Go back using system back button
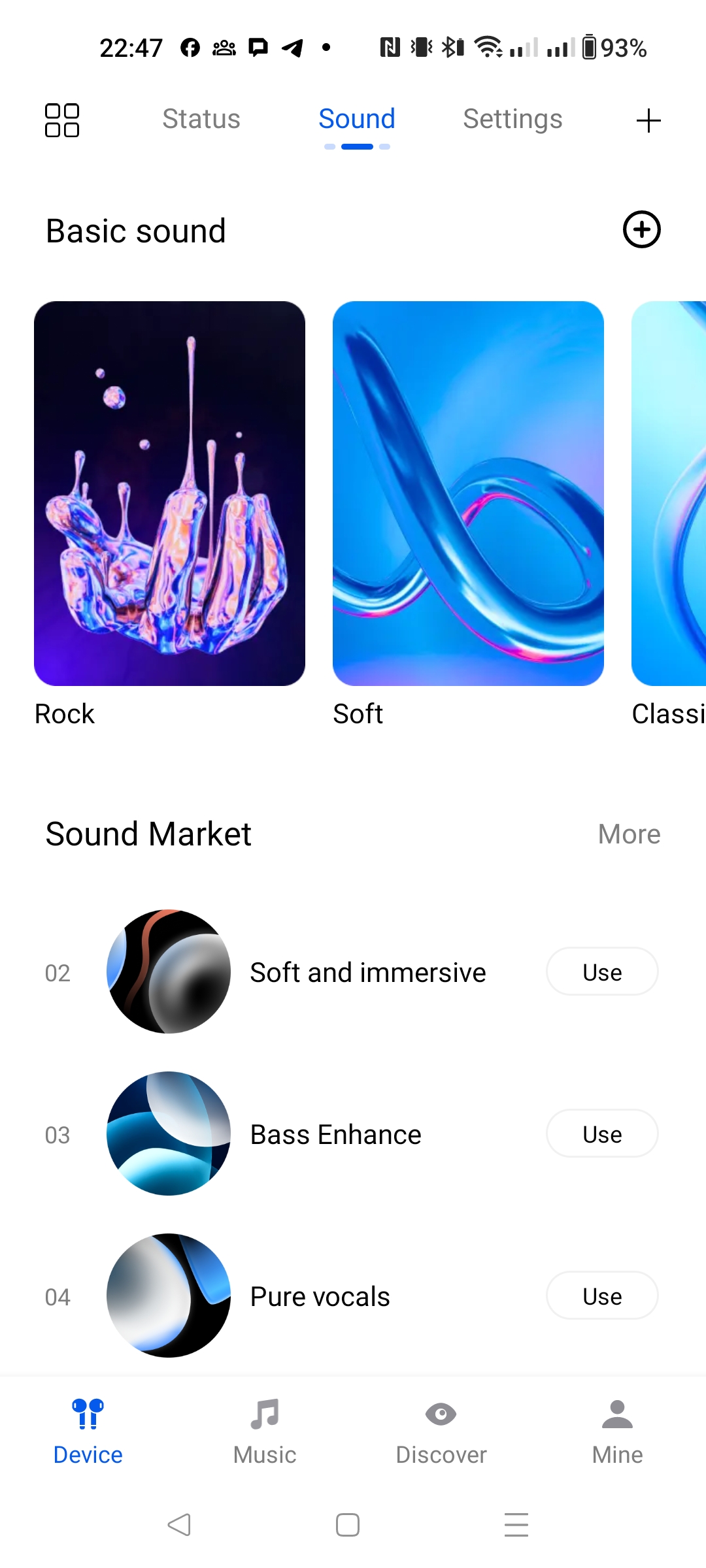 [x=178, y=1525]
